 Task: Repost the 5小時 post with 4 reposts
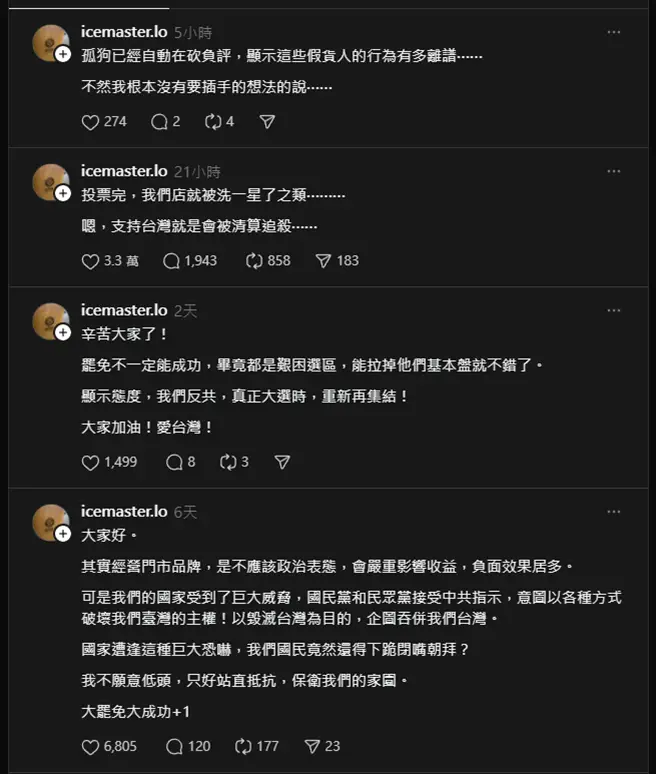tap(213, 122)
